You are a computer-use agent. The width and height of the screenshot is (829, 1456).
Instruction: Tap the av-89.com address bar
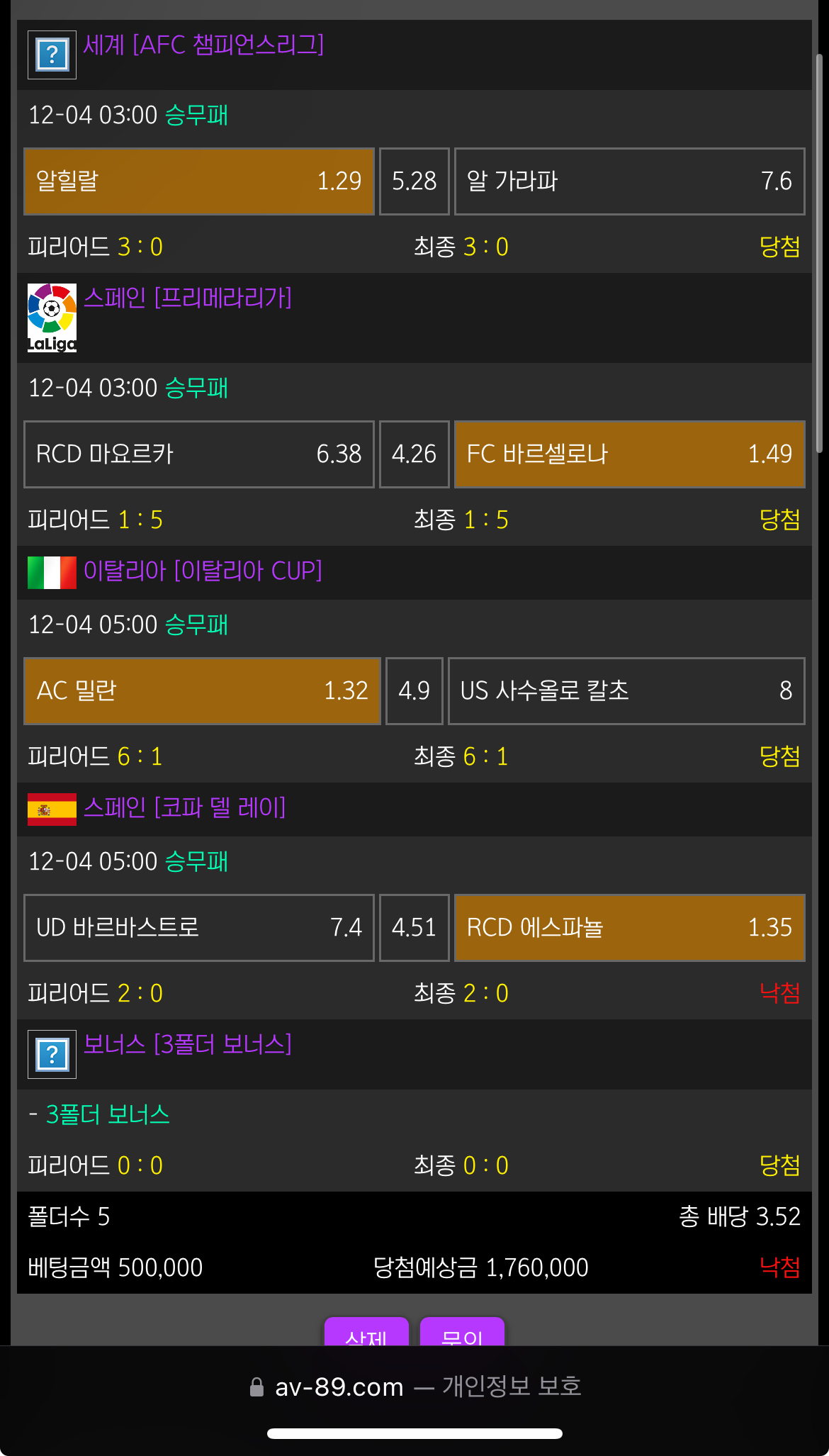pos(414,1387)
